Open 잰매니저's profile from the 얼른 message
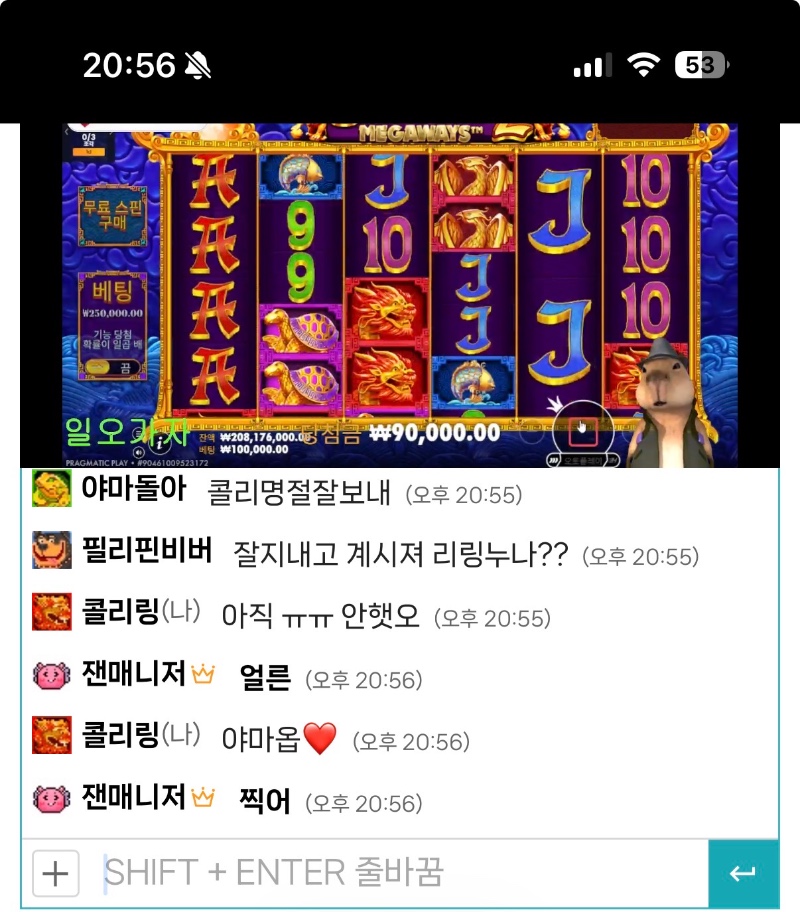Screen dimensions: 800x912 (x=134, y=678)
